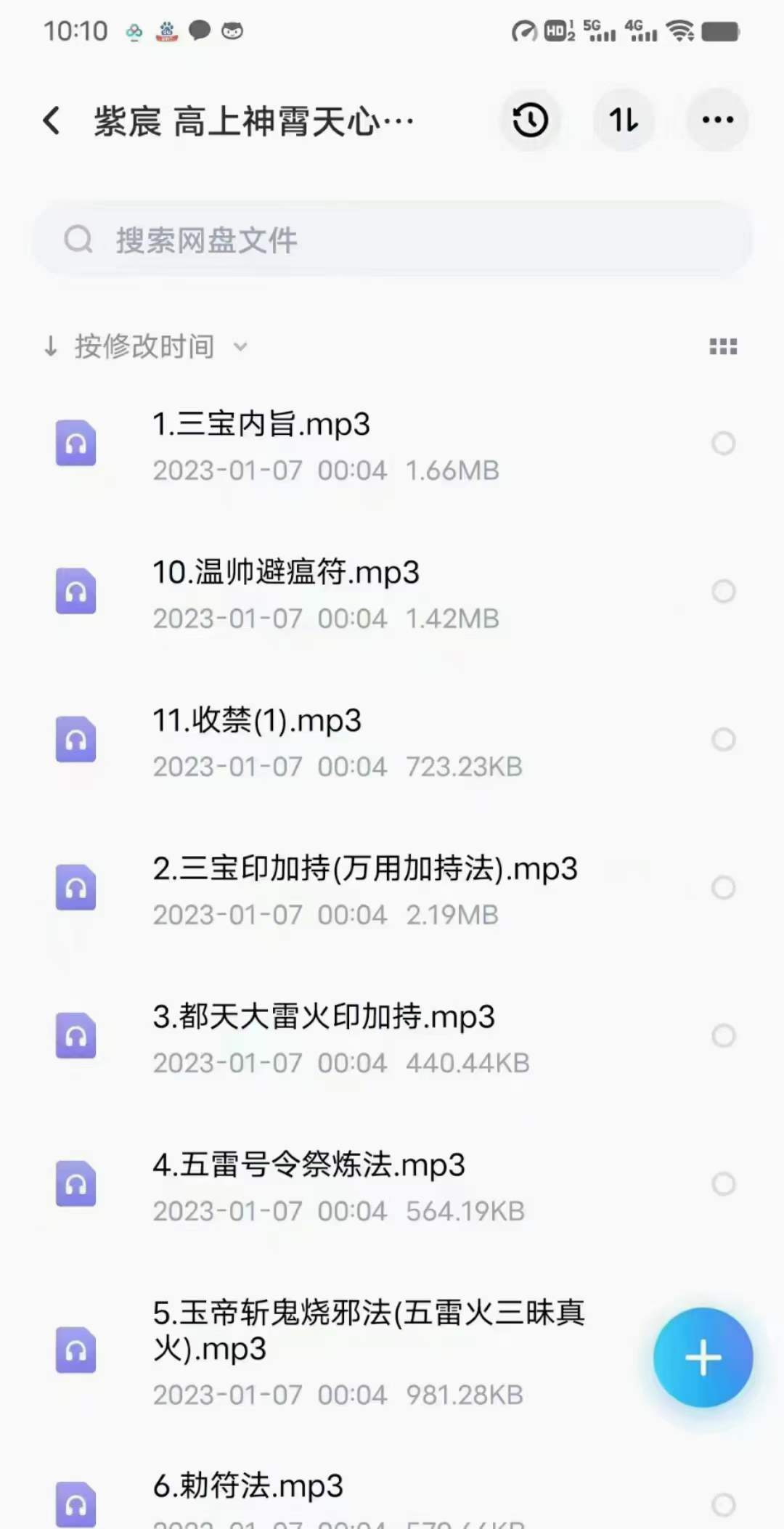Screen dimensions: 784x1529
Task: Select the checkbox beside 11.收禁(1).mp3
Action: tap(724, 740)
